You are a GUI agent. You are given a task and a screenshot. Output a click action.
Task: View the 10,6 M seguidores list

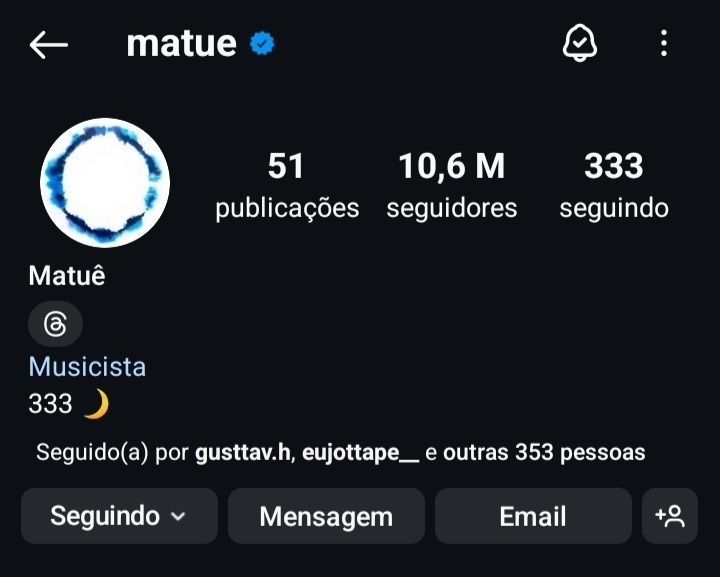(x=452, y=185)
